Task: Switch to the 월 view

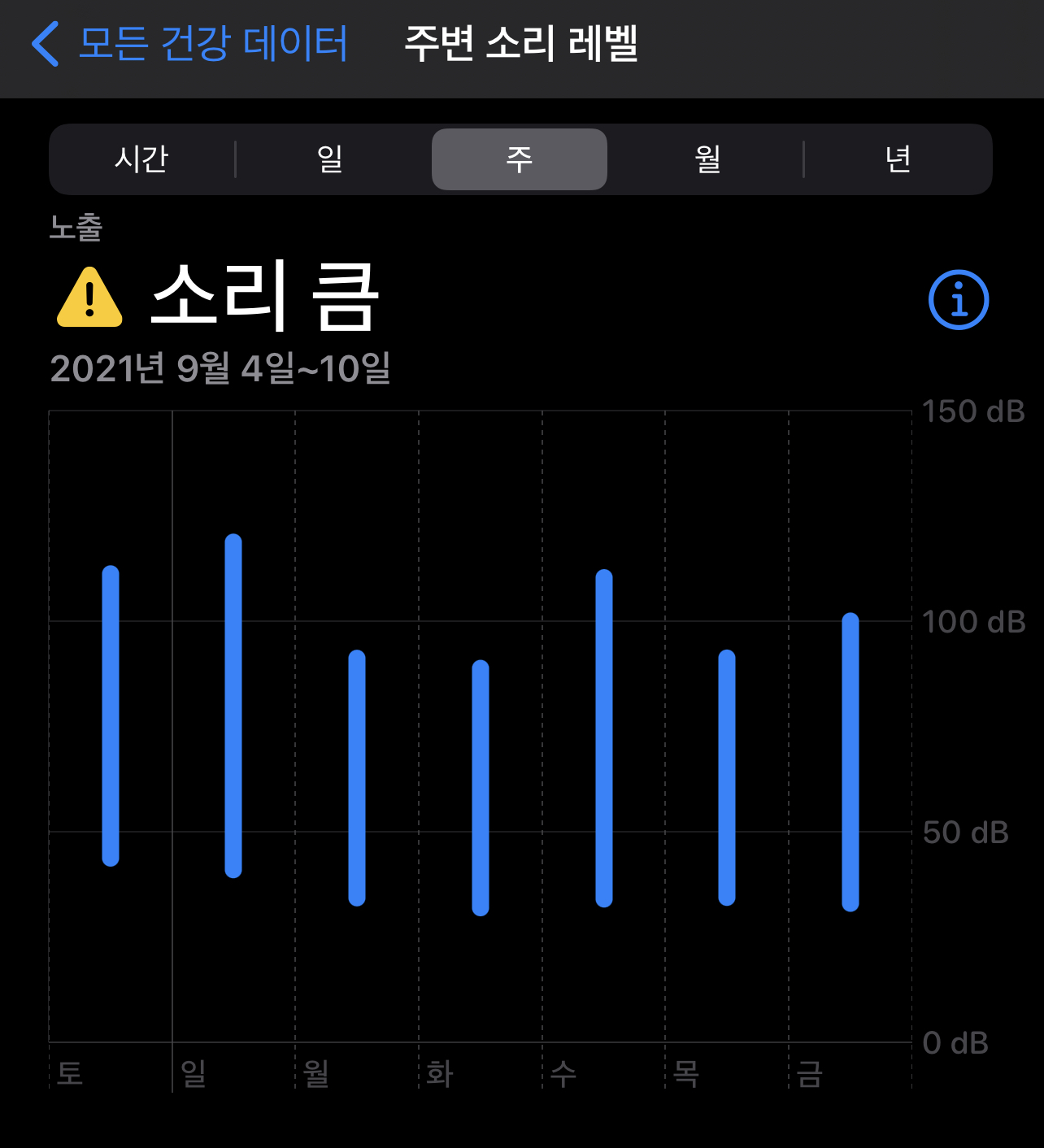Action: point(708,159)
